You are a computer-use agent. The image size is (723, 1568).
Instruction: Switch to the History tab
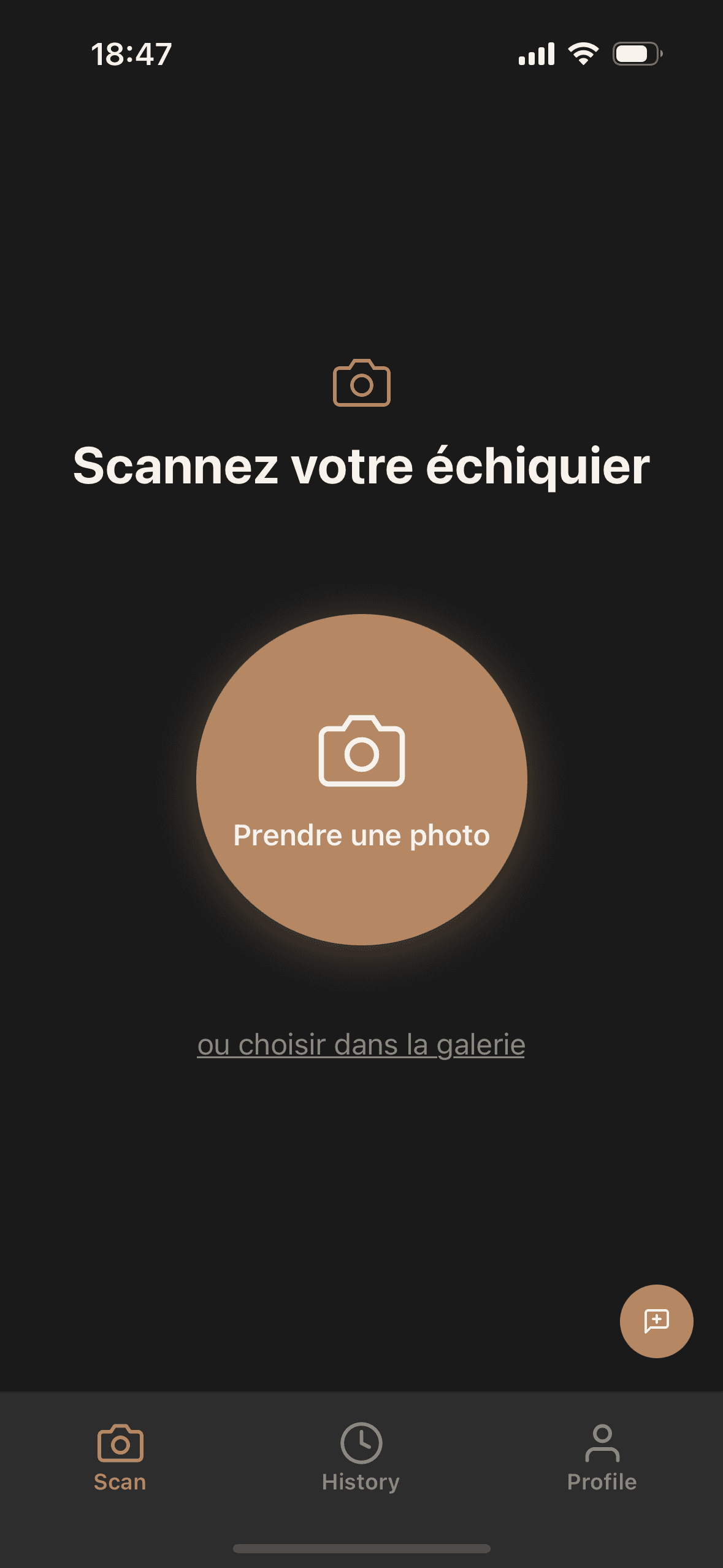[x=361, y=1458]
